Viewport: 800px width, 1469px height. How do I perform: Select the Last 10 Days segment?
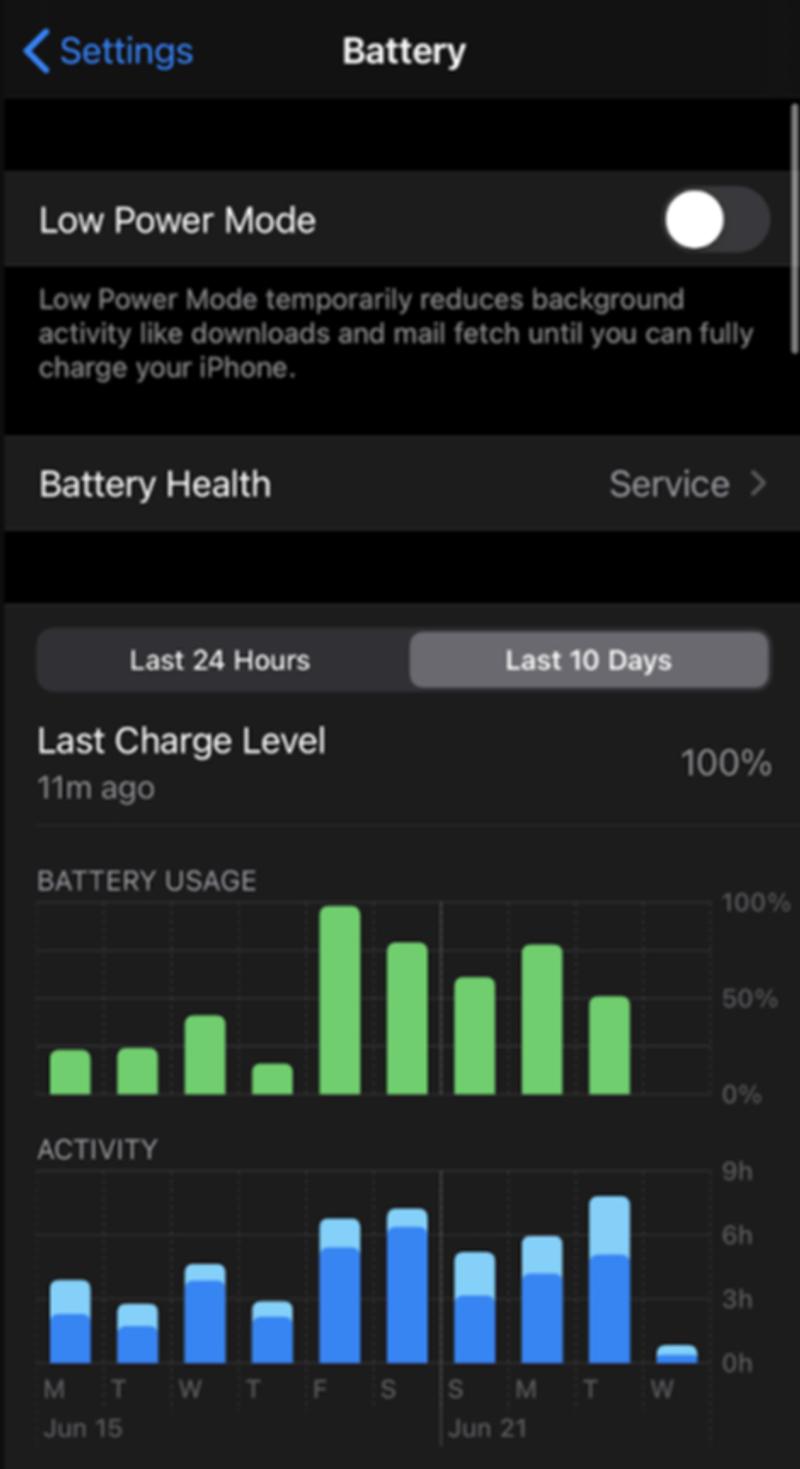pyautogui.click(x=588, y=660)
